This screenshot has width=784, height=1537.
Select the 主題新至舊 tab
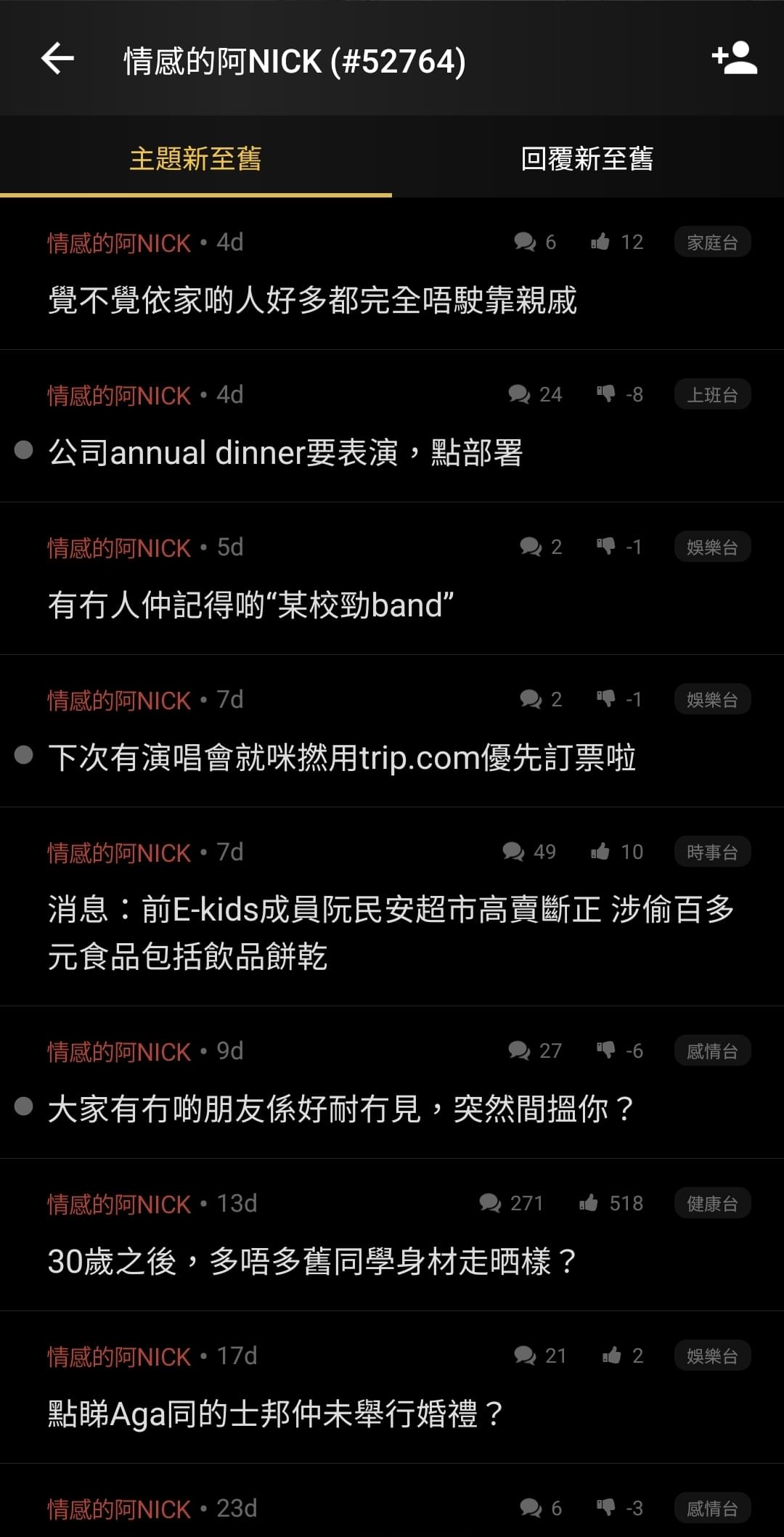pos(195,158)
